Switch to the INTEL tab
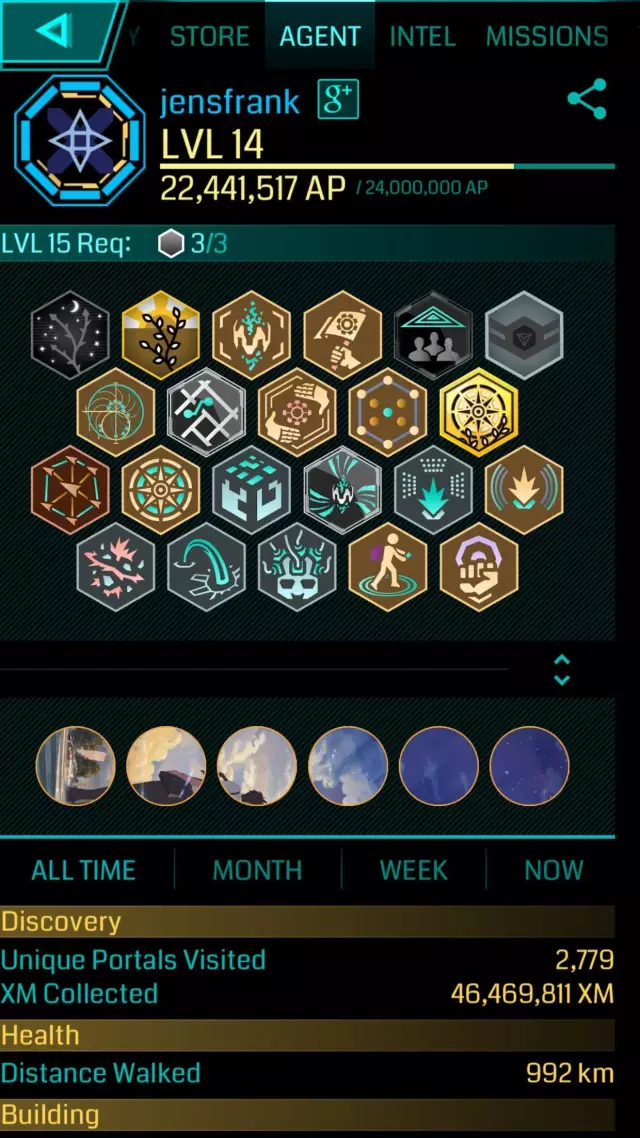 click(422, 37)
